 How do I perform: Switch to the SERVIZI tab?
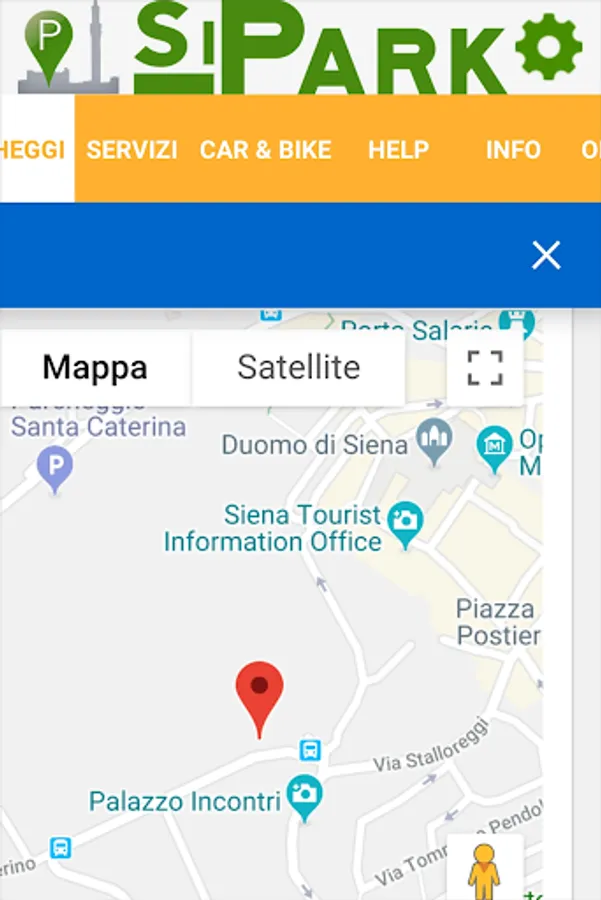coord(132,150)
